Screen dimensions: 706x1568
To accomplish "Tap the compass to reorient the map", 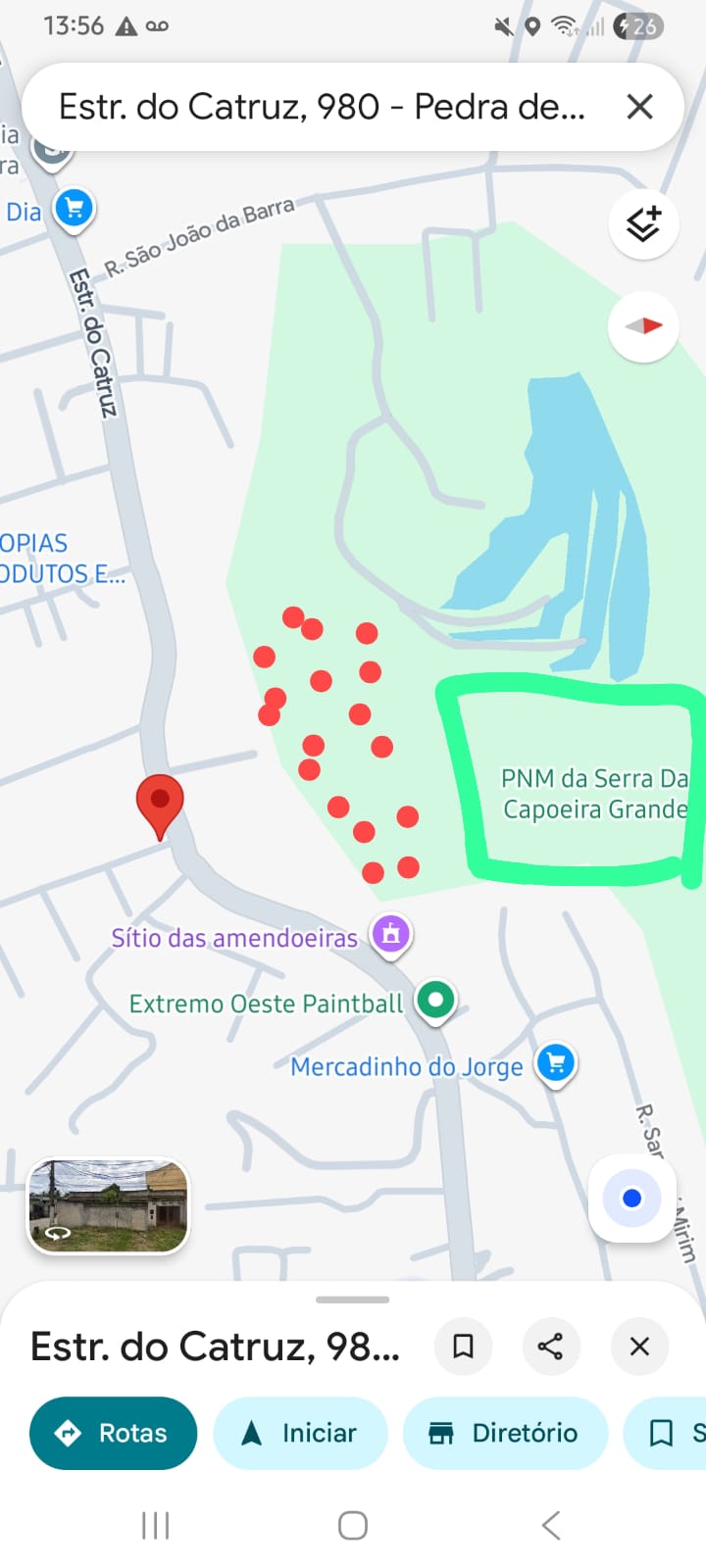I will [643, 325].
